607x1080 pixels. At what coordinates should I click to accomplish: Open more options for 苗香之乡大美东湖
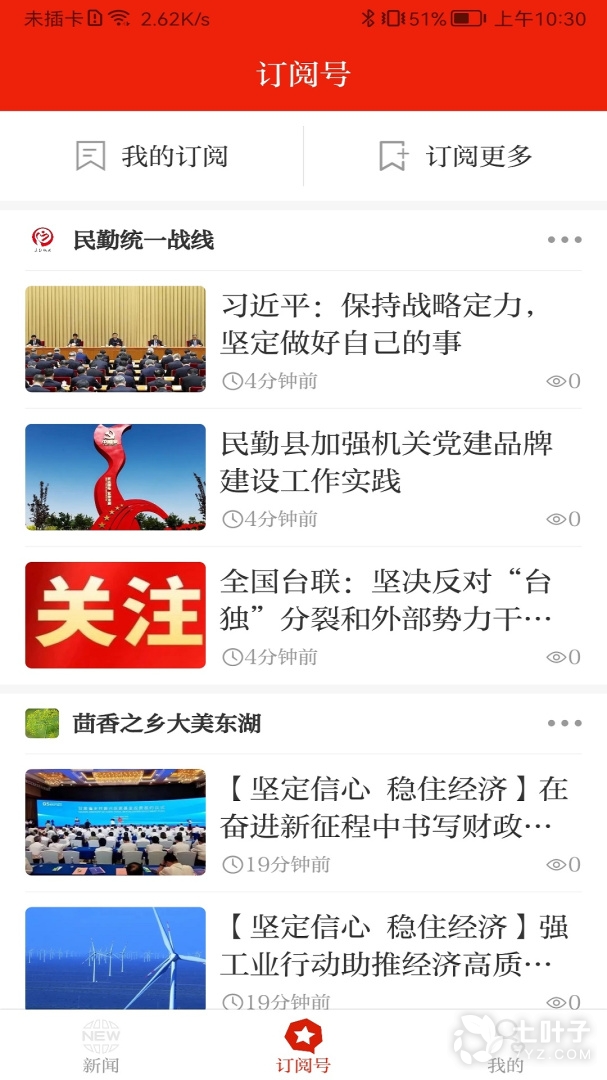[x=564, y=723]
